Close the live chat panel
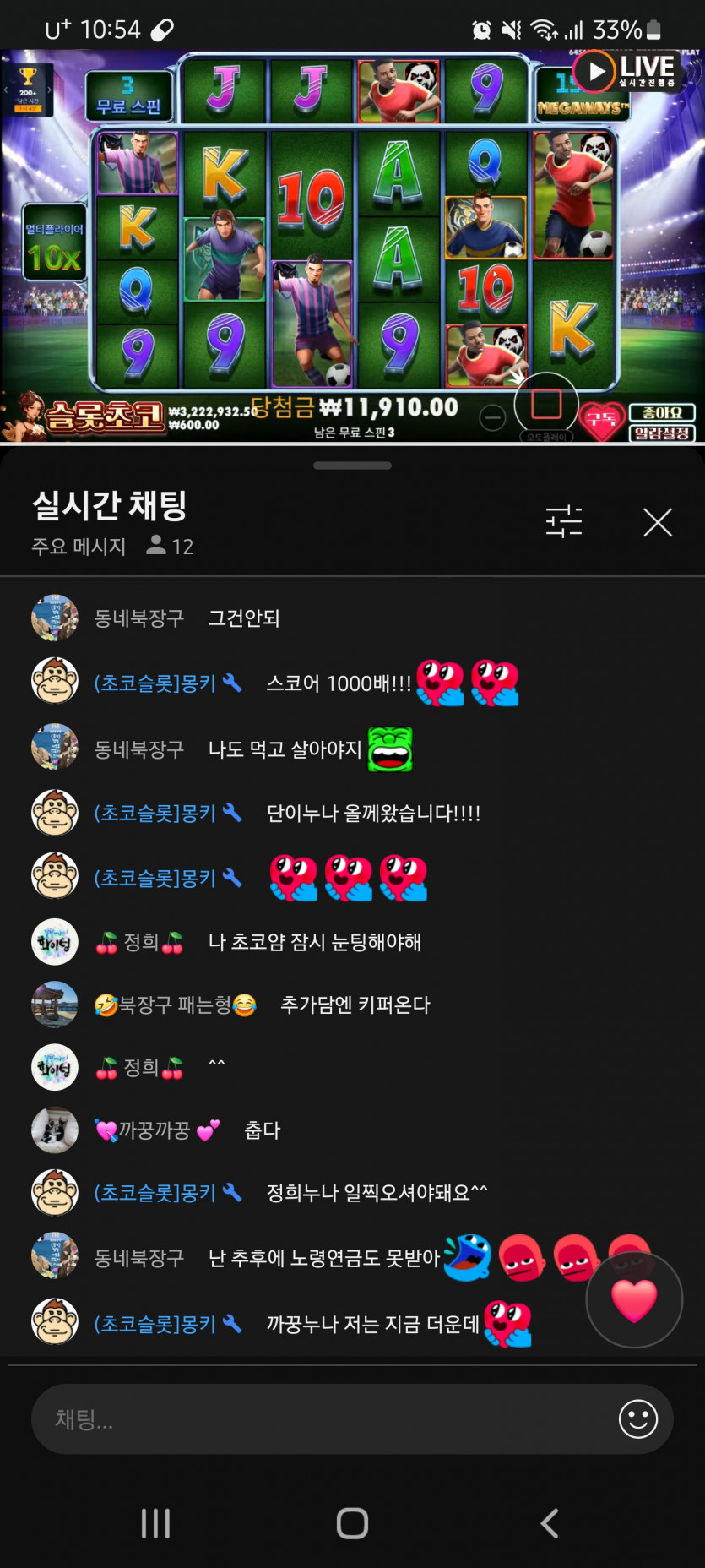 point(657,522)
